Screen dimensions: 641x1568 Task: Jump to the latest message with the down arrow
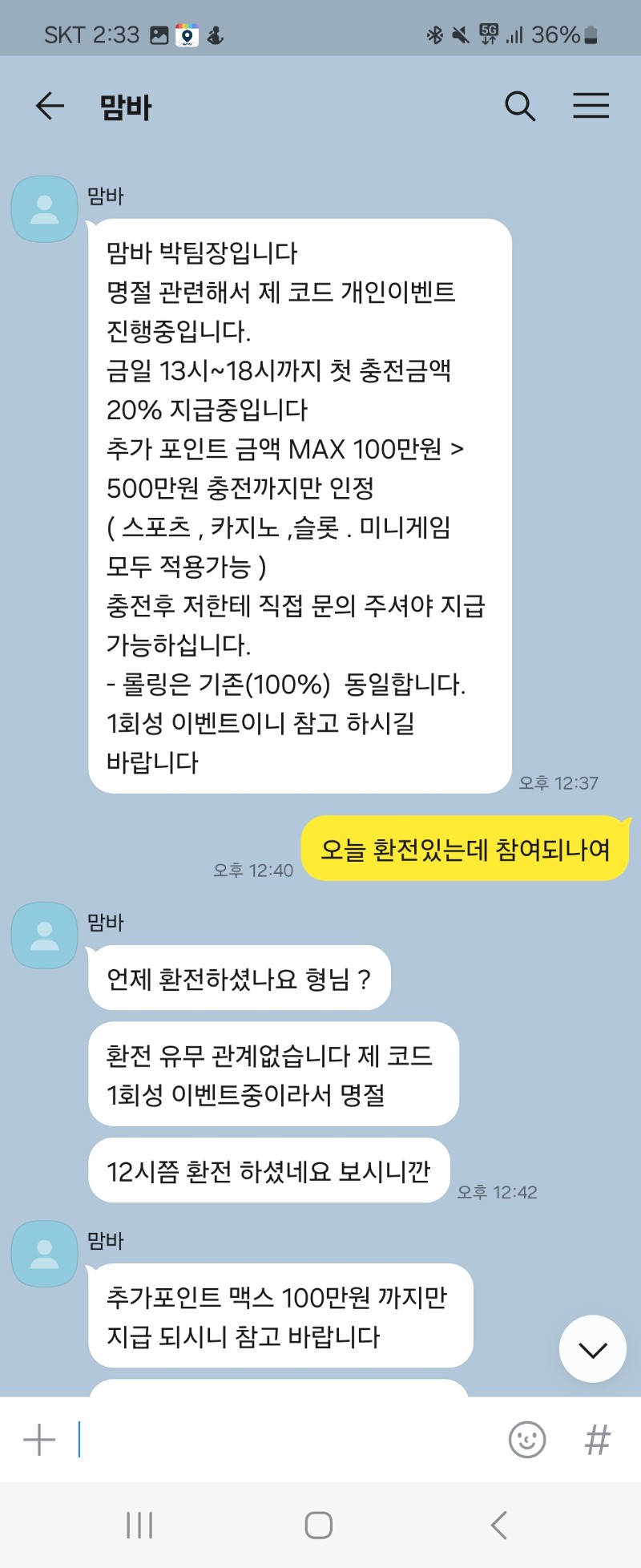[x=592, y=1349]
